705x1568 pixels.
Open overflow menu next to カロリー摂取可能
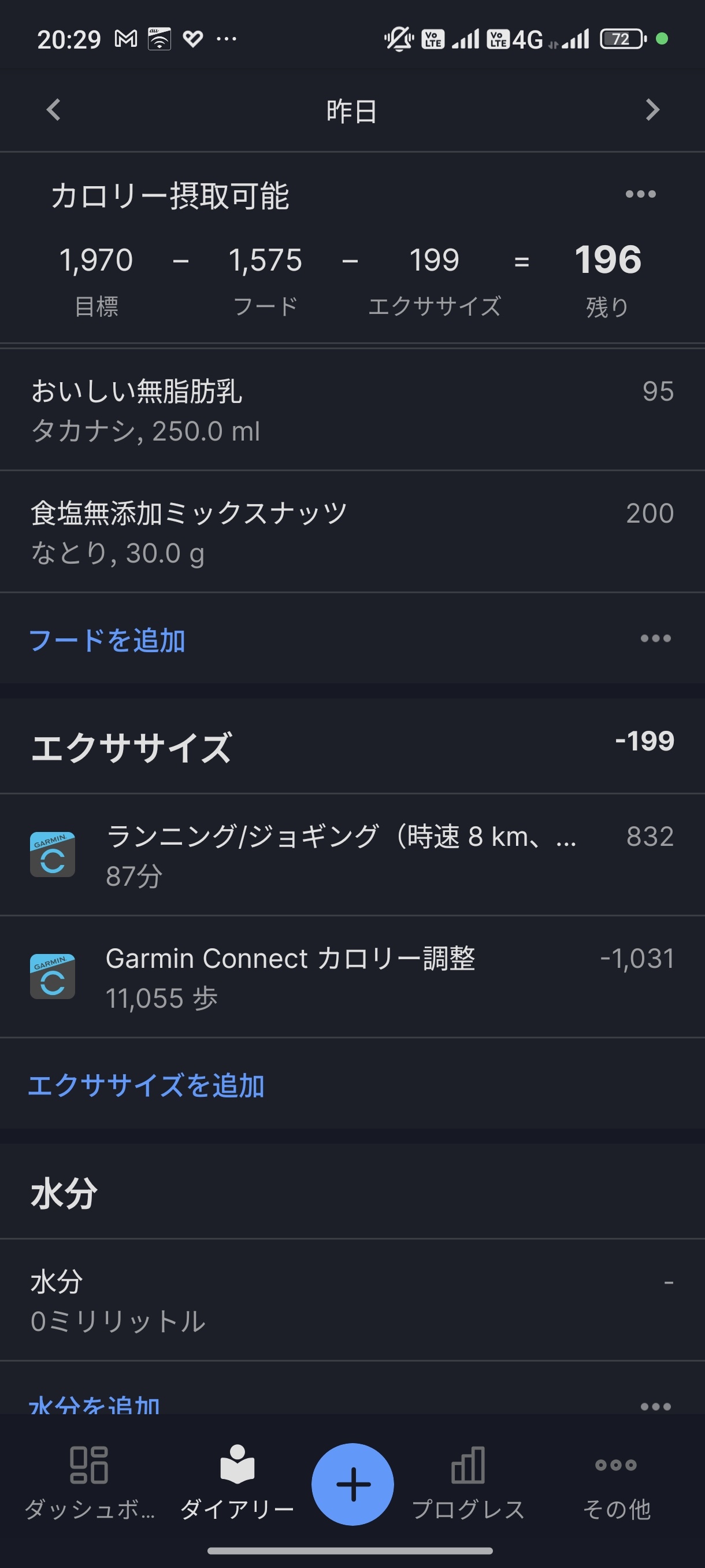[640, 194]
